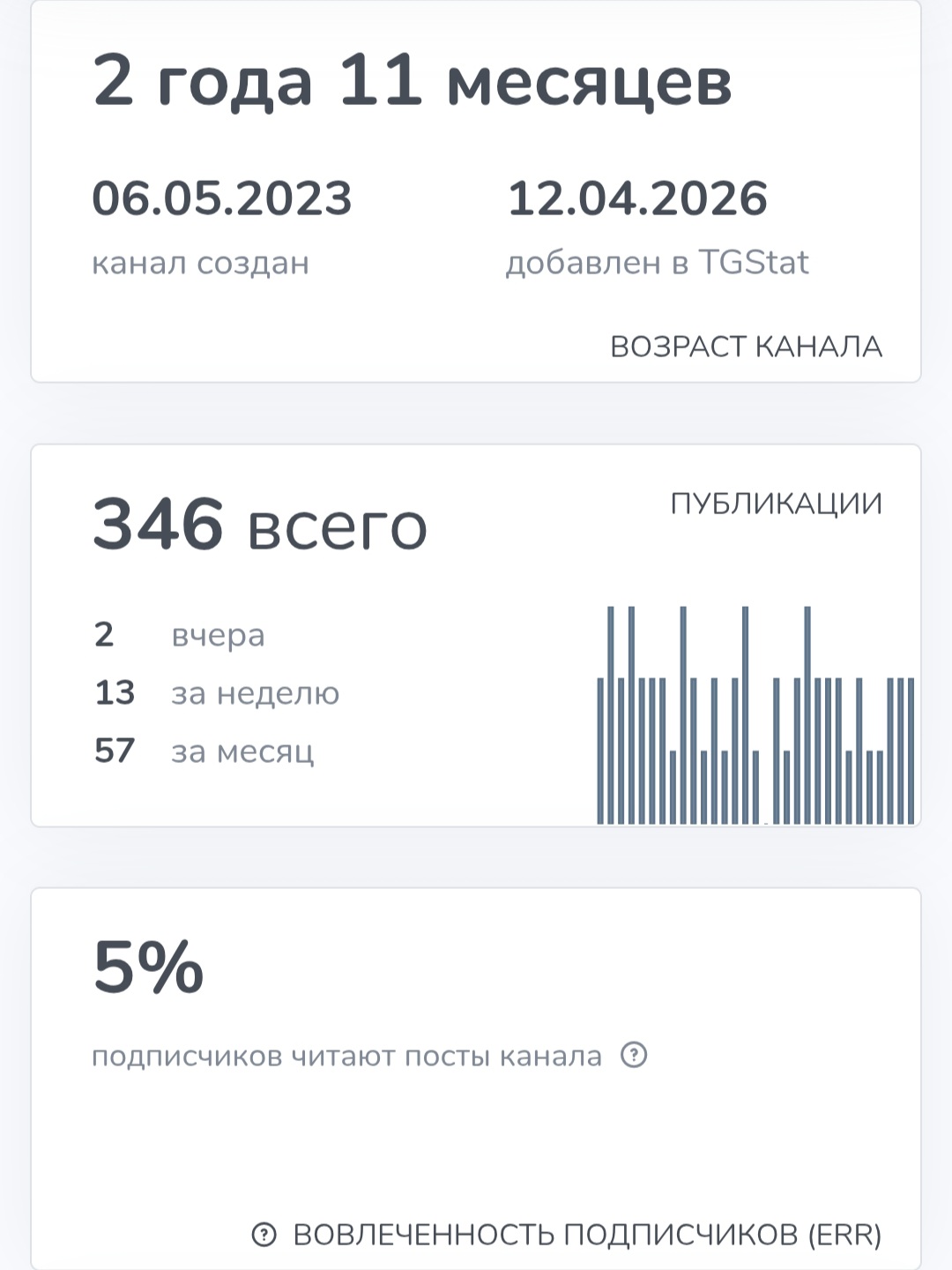Screen dimensions: 952x1270
Task: Open the Вовлеченность подписчиков (ERR) details
Action: pos(587,1235)
